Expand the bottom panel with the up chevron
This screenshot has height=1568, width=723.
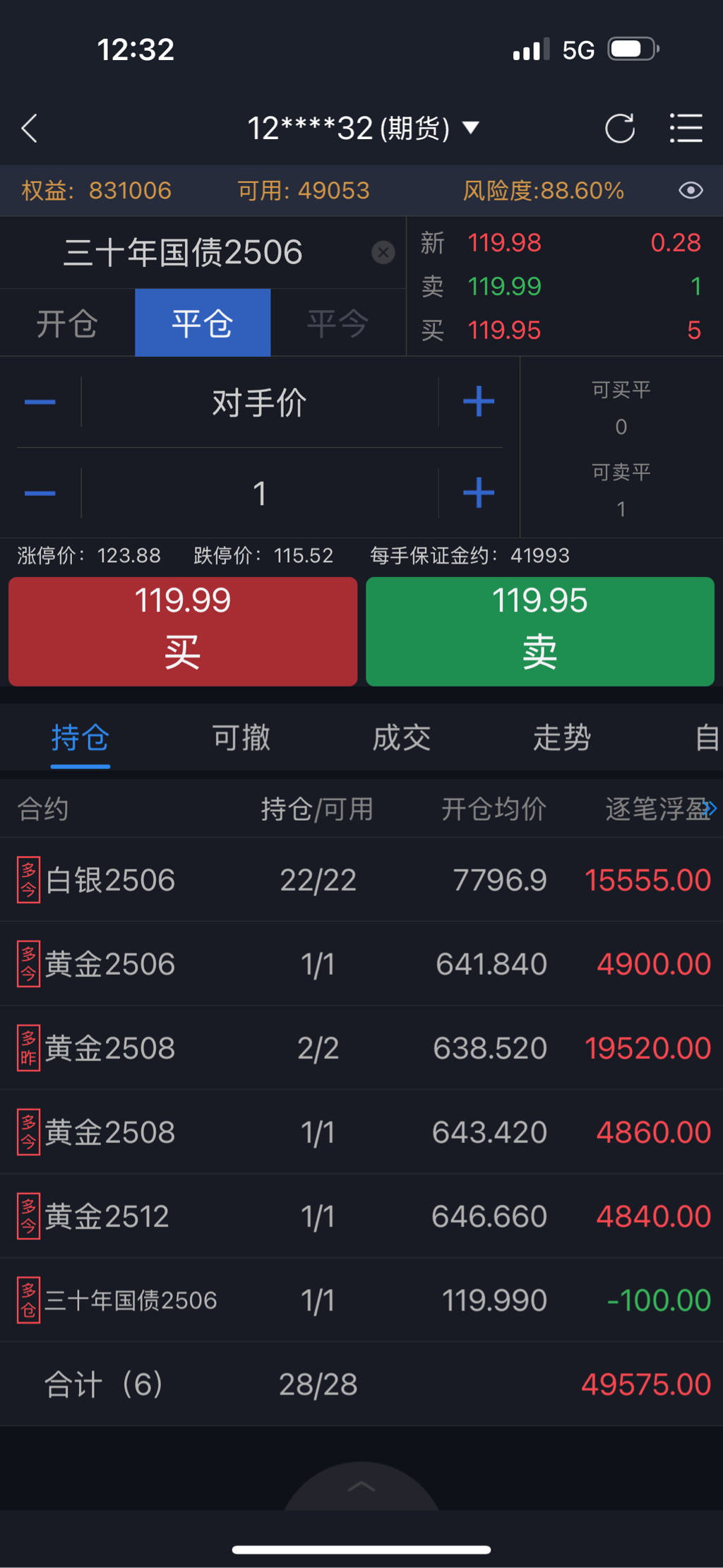(361, 1487)
